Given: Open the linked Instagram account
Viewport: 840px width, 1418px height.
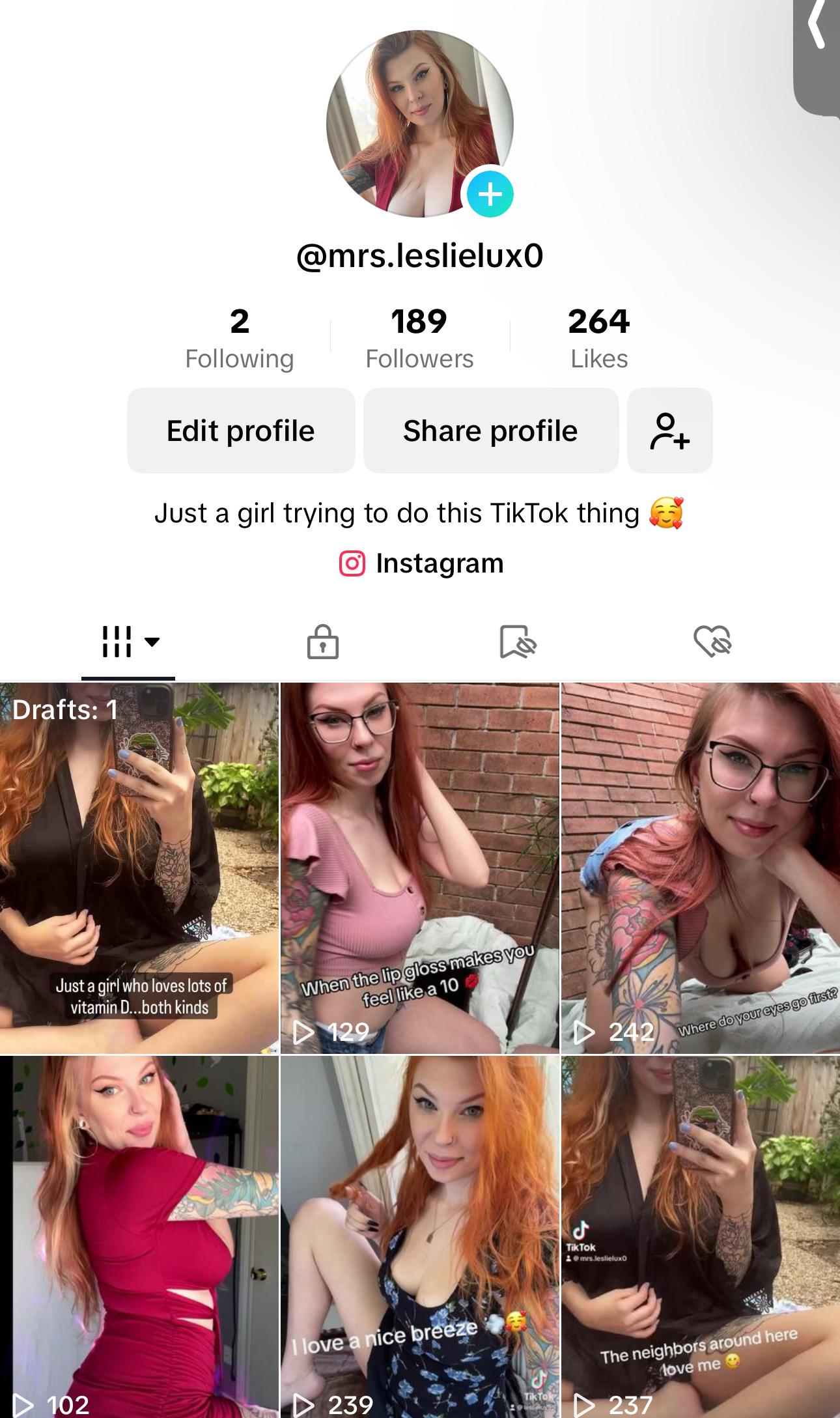Looking at the screenshot, I should coord(421,563).
